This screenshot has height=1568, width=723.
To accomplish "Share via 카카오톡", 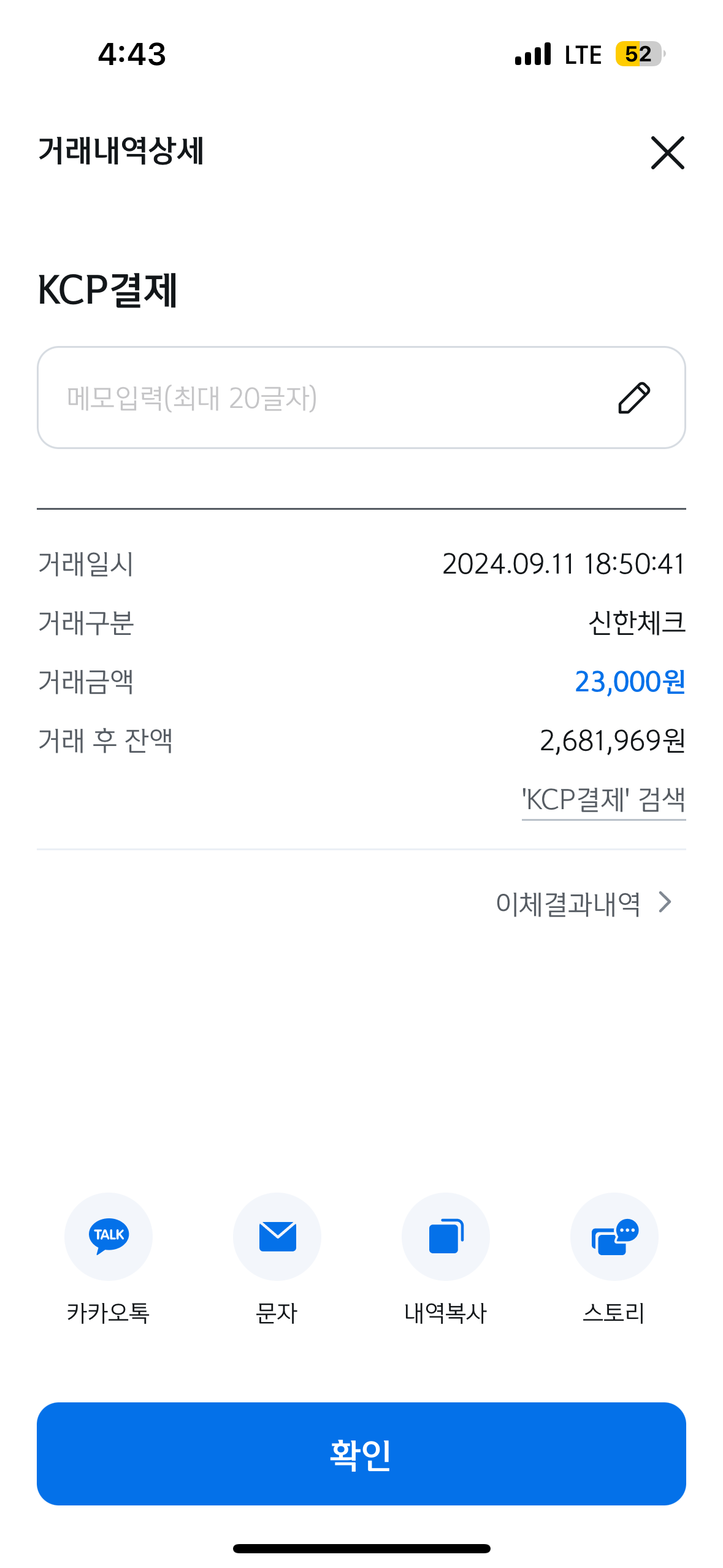I will [x=109, y=1236].
